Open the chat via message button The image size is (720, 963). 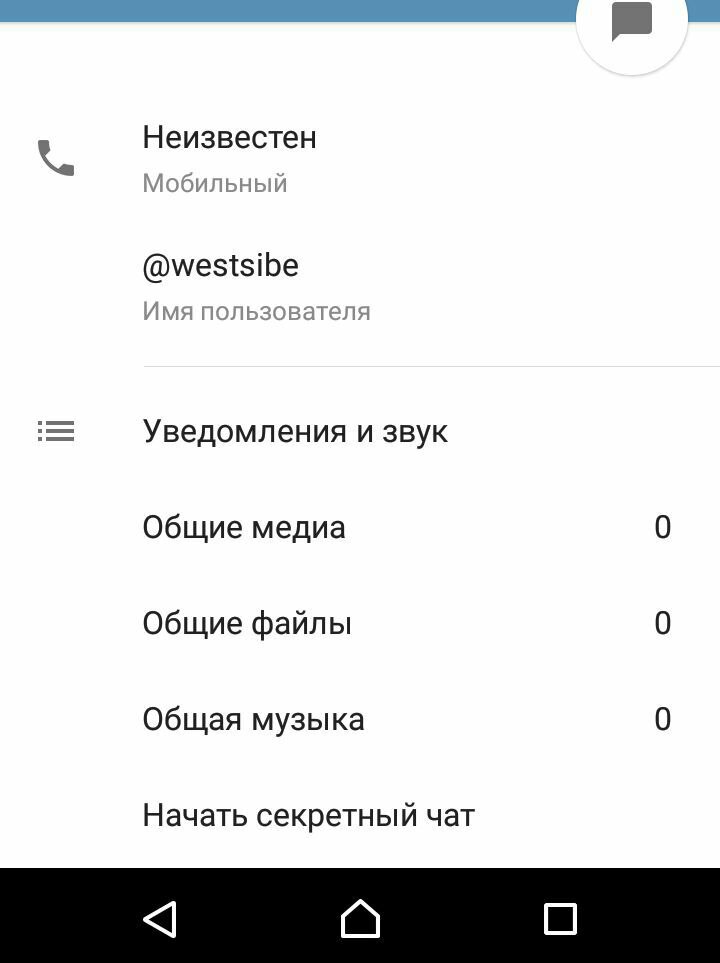pos(631,22)
